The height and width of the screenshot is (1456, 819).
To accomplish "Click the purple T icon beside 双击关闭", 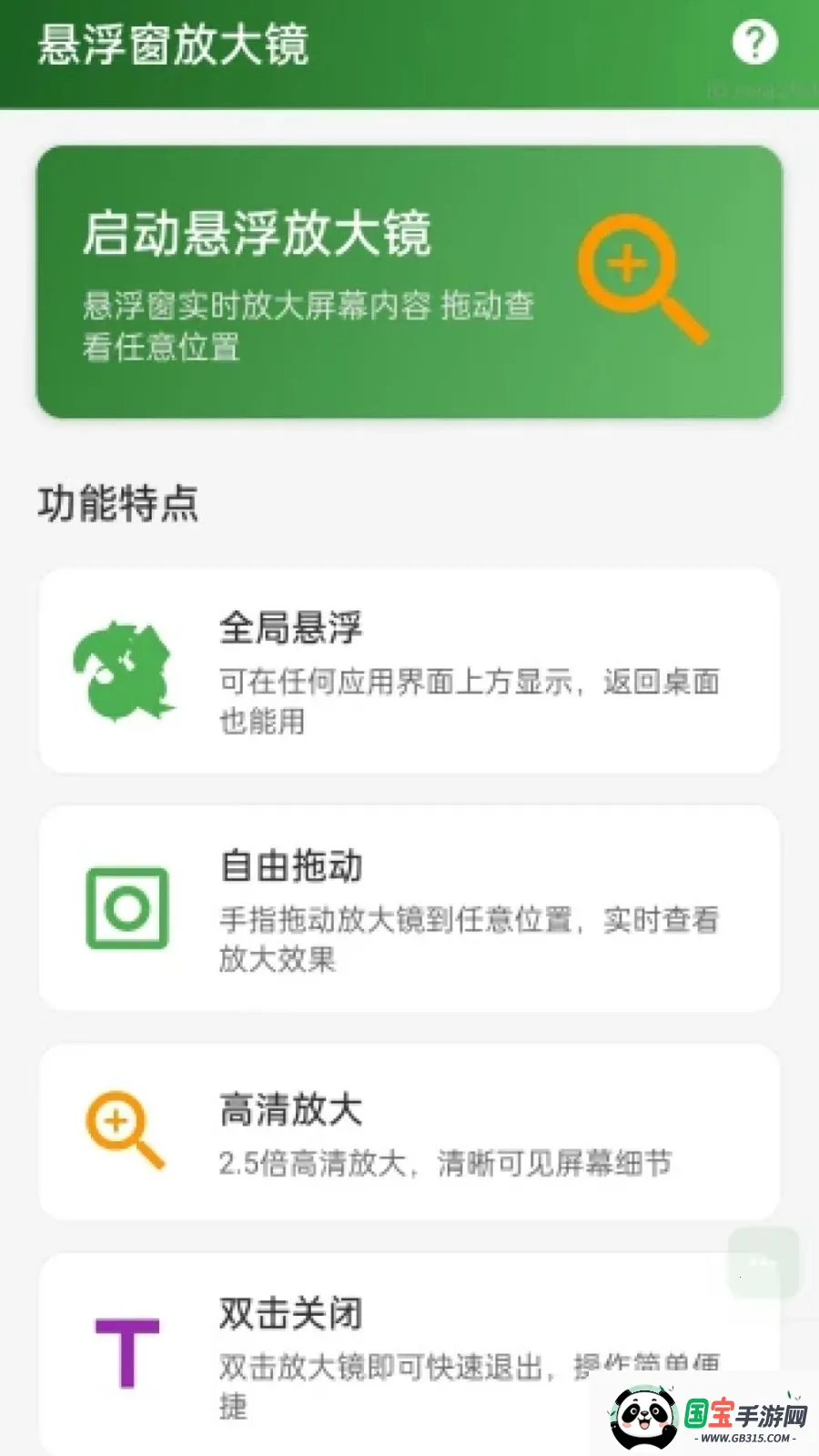I will [126, 1345].
